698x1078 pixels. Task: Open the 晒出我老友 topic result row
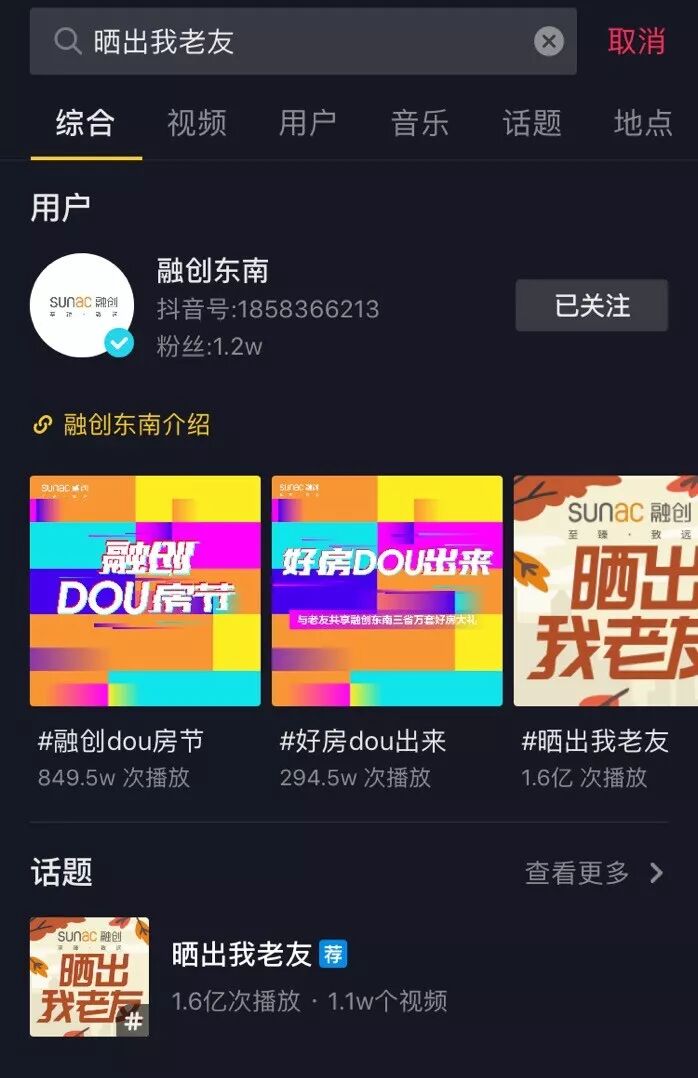pos(349,976)
